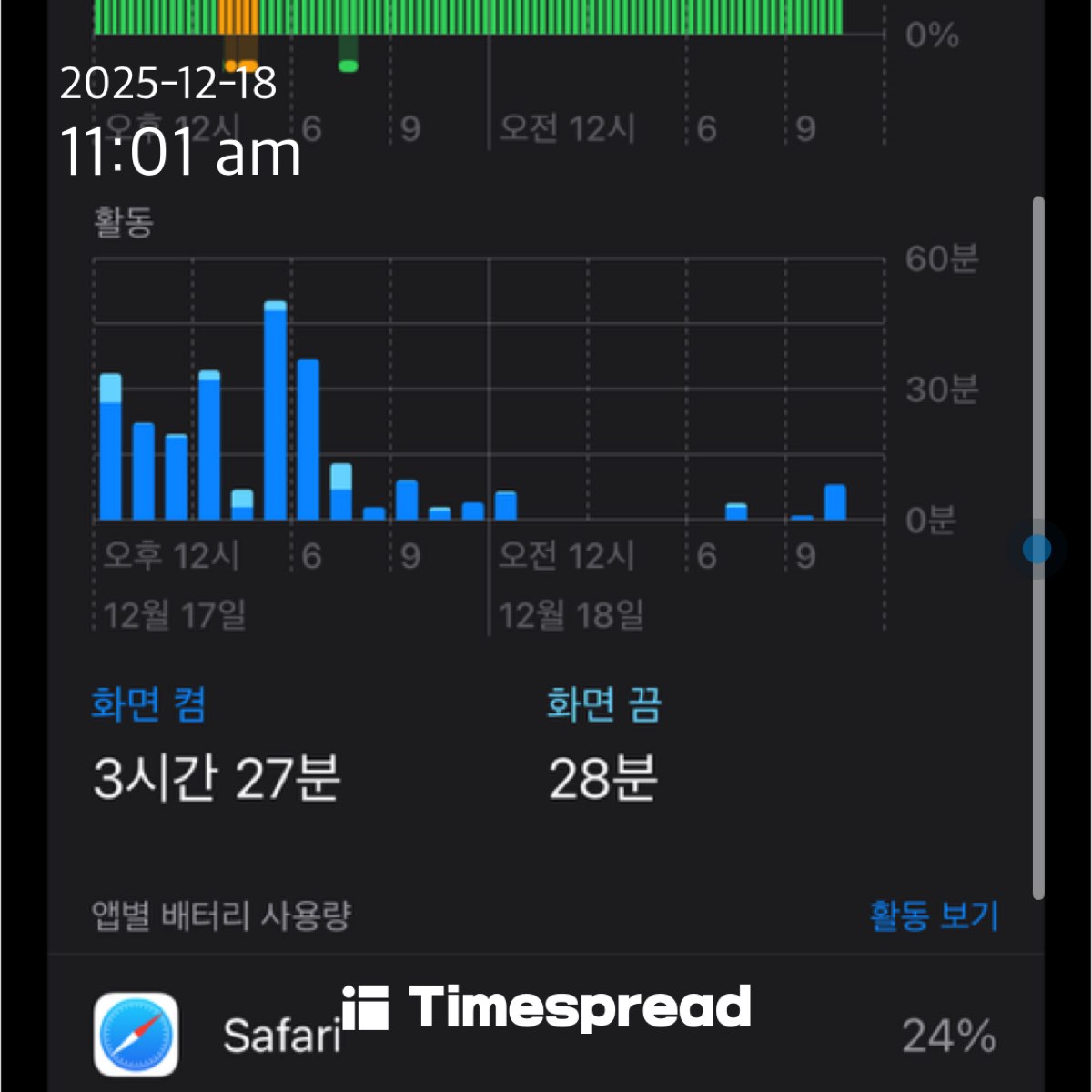This screenshot has height=1092, width=1092.
Task: Open the Safari battery usage row
Action: tap(546, 1036)
